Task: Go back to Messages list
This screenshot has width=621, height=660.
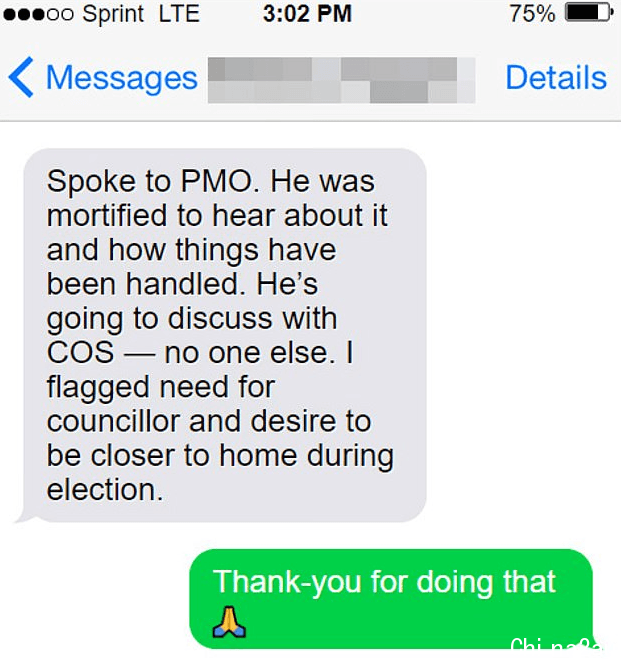Action: [x=103, y=78]
